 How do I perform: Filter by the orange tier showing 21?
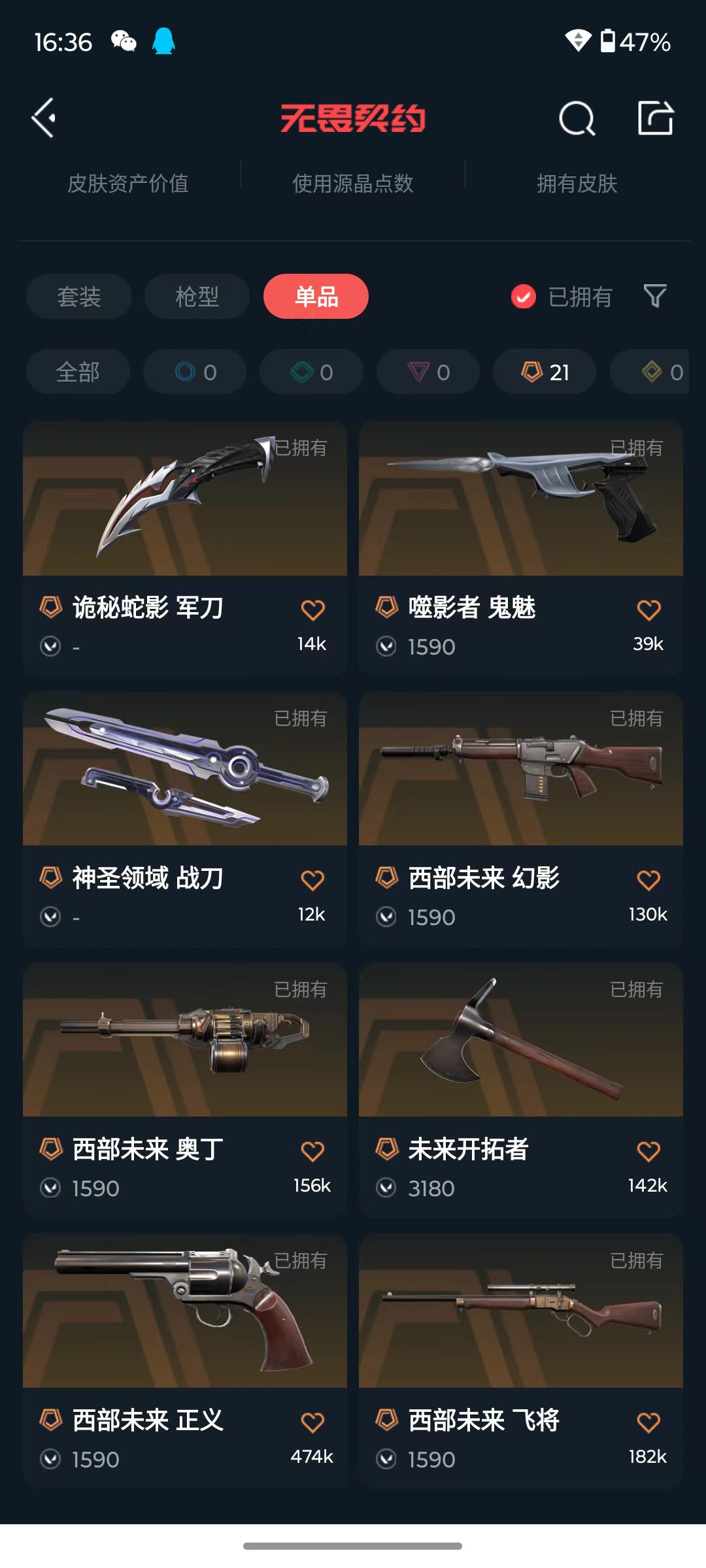click(545, 372)
